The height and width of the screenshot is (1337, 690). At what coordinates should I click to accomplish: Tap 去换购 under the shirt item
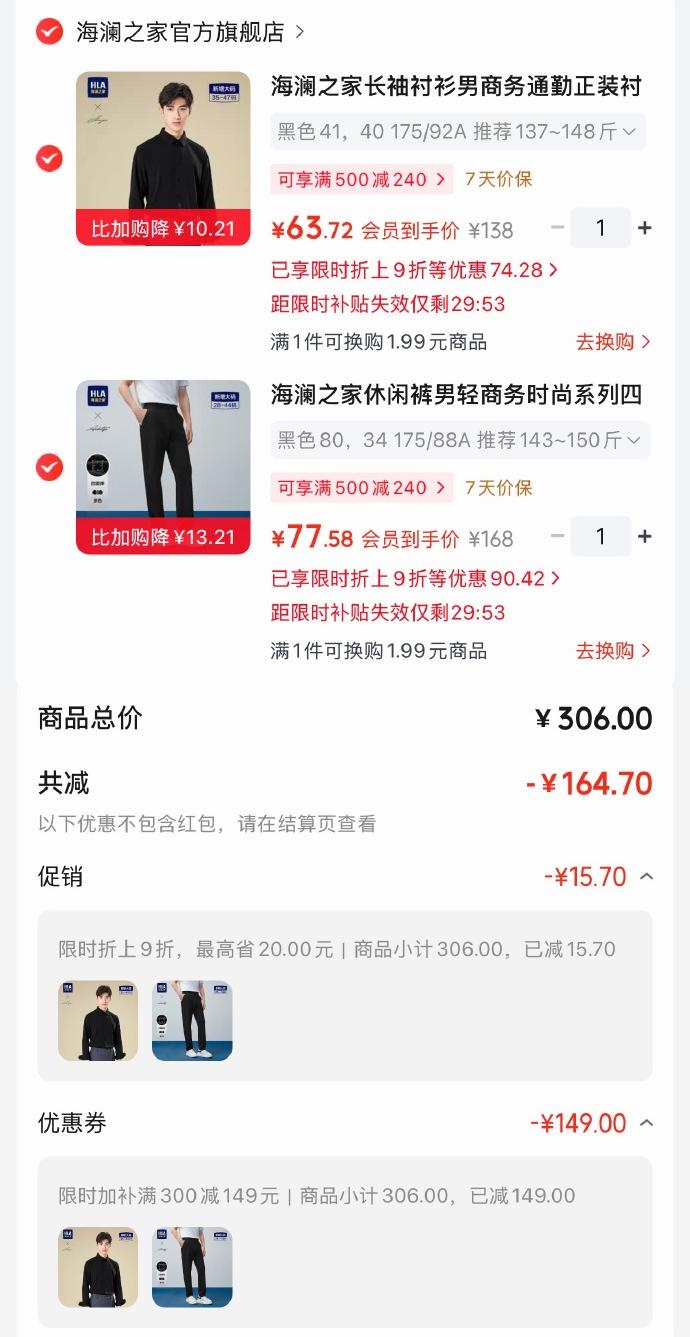613,342
